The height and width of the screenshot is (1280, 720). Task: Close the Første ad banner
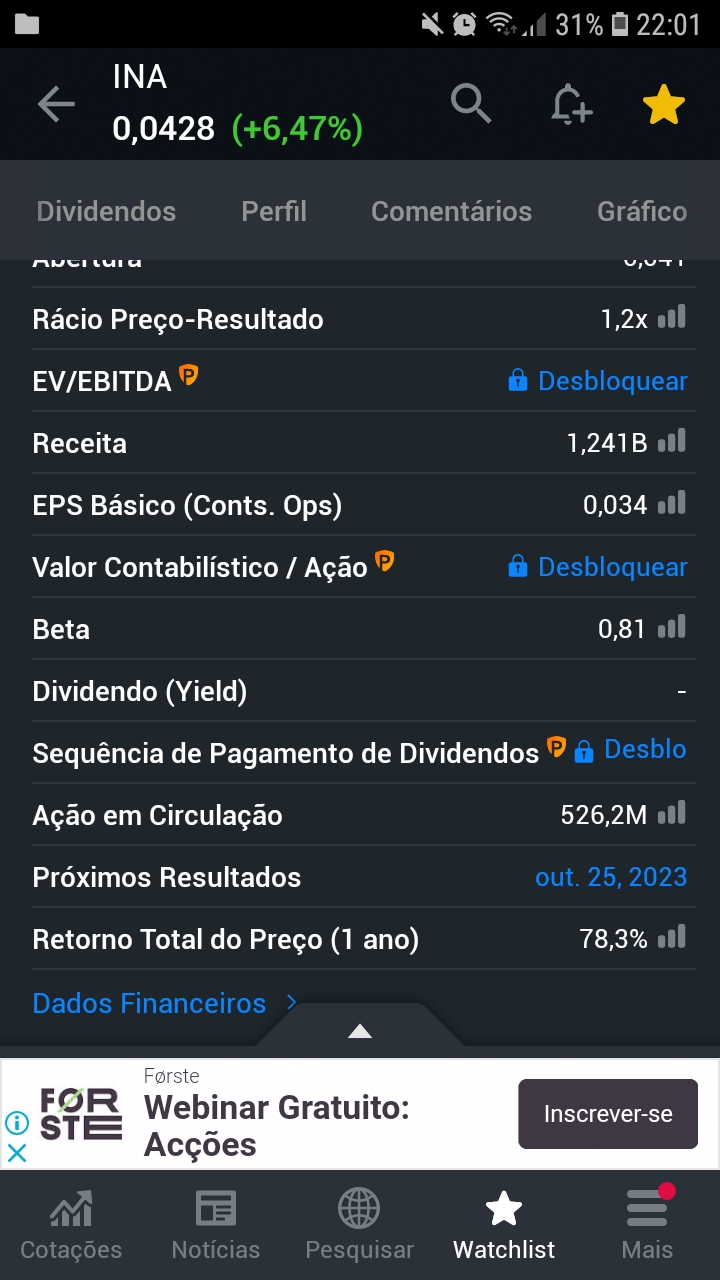[x=17, y=1153]
